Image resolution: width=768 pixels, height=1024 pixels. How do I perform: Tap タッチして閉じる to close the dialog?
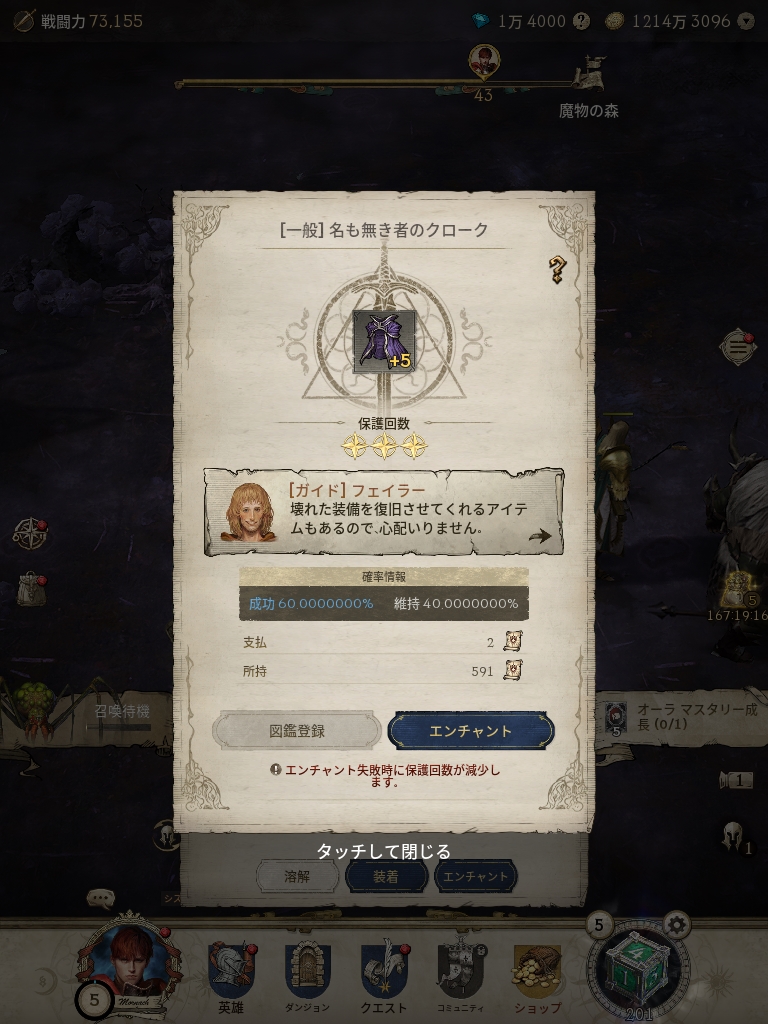pos(383,851)
